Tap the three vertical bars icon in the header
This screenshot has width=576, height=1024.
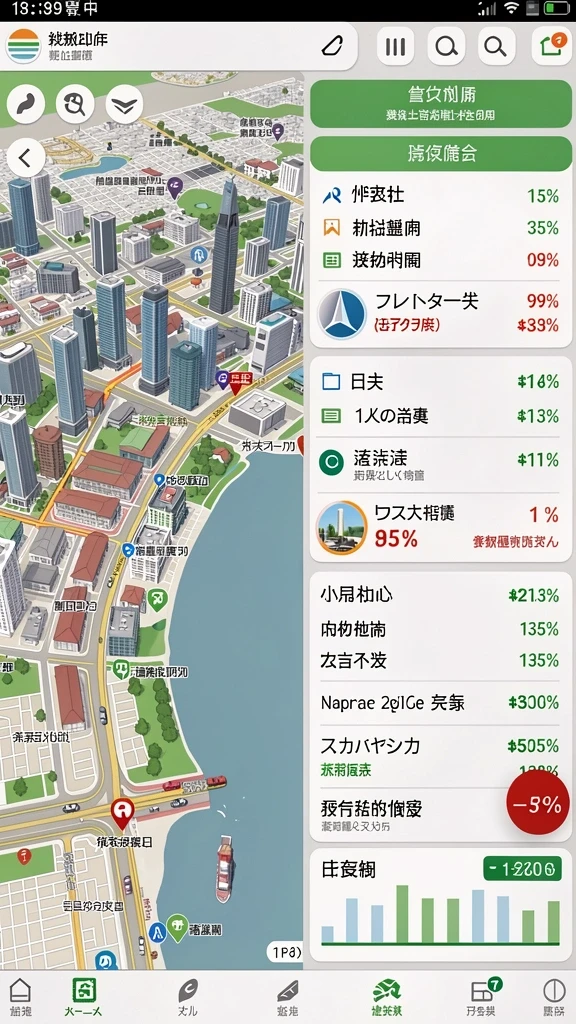(x=396, y=46)
